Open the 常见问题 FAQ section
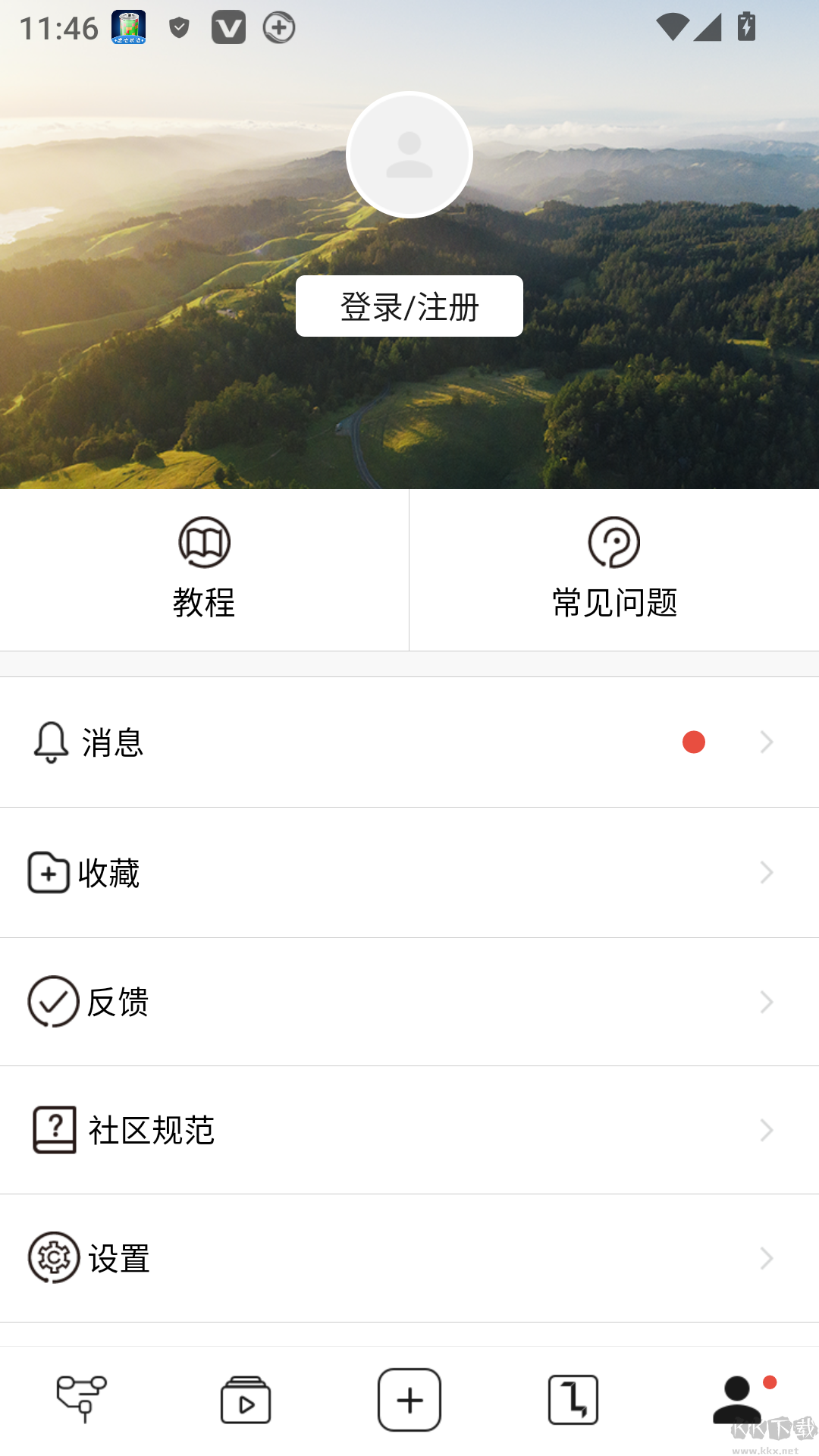This screenshot has height=1456, width=819. pos(613,569)
